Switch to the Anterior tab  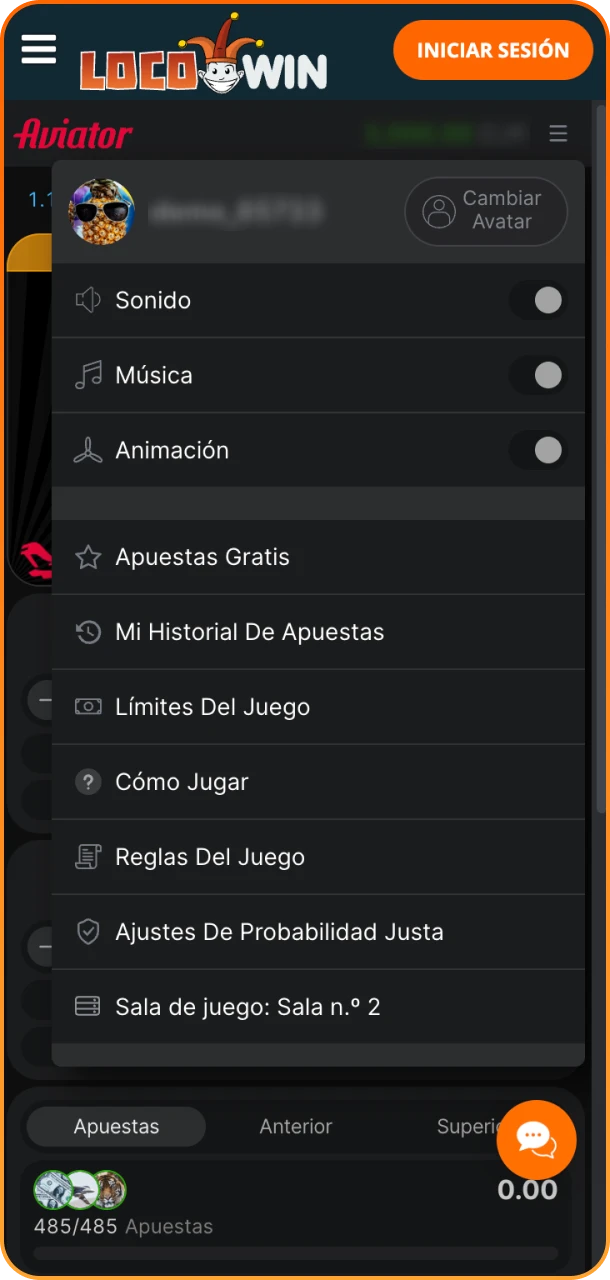click(x=295, y=1126)
